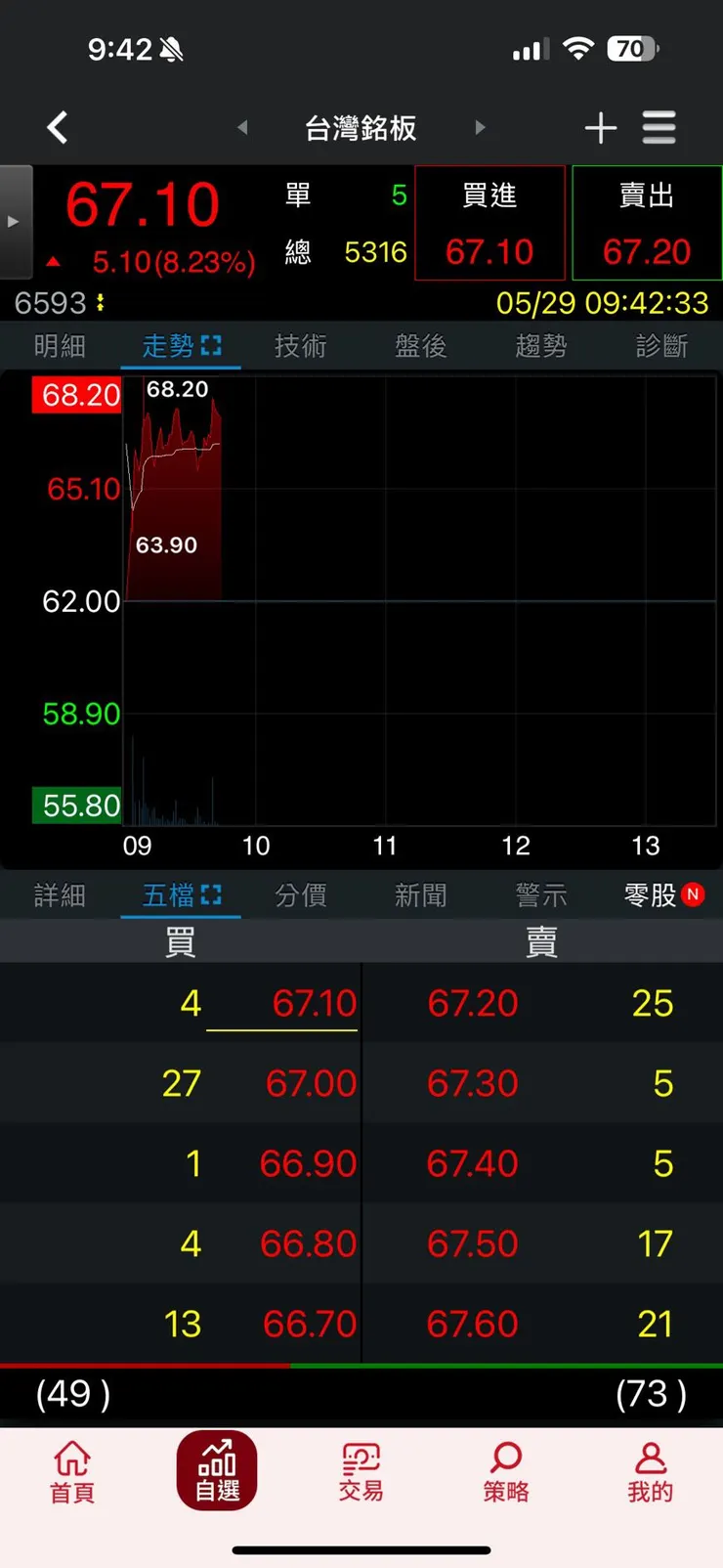Open the 盤後 after-hours tab
723x1568 pixels.
tap(420, 346)
